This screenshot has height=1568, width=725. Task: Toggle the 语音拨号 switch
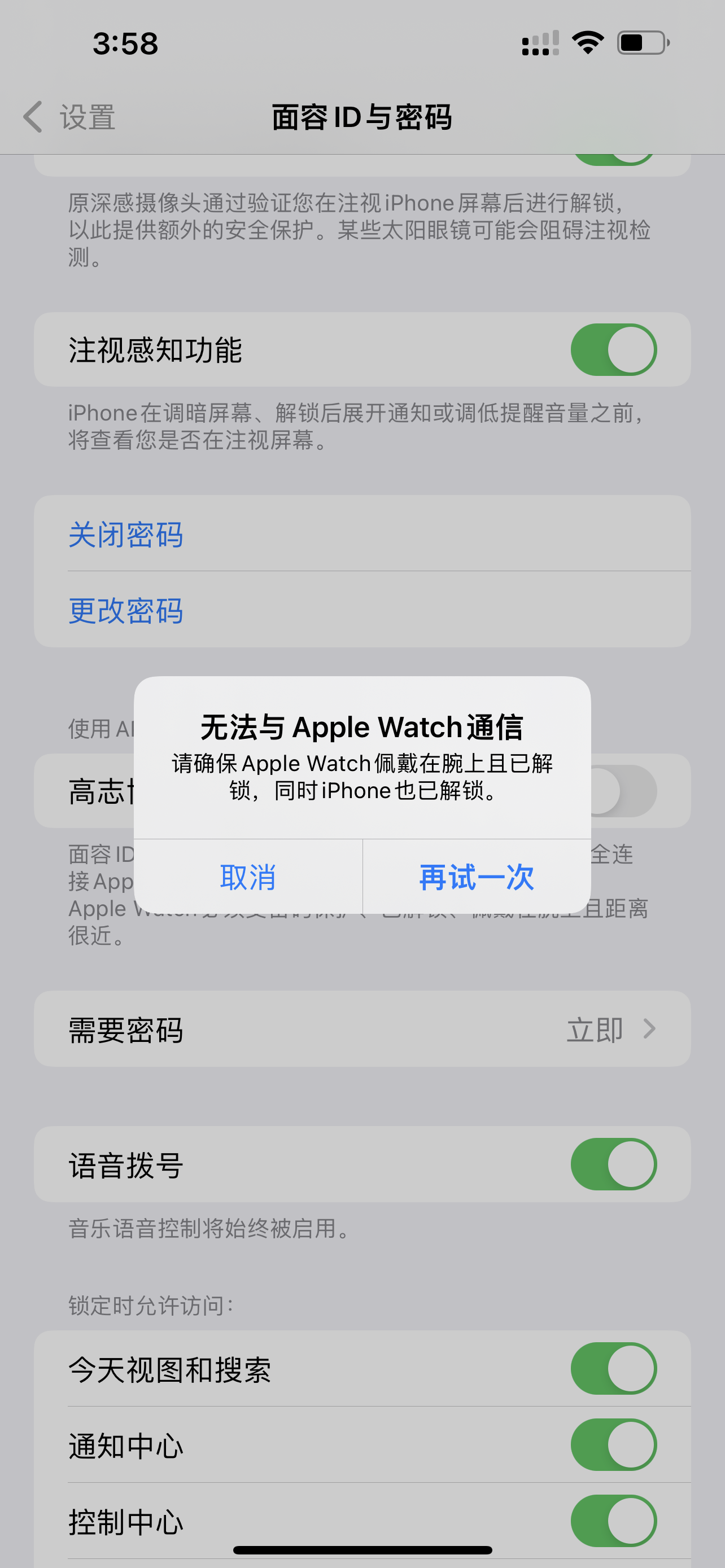613,1164
